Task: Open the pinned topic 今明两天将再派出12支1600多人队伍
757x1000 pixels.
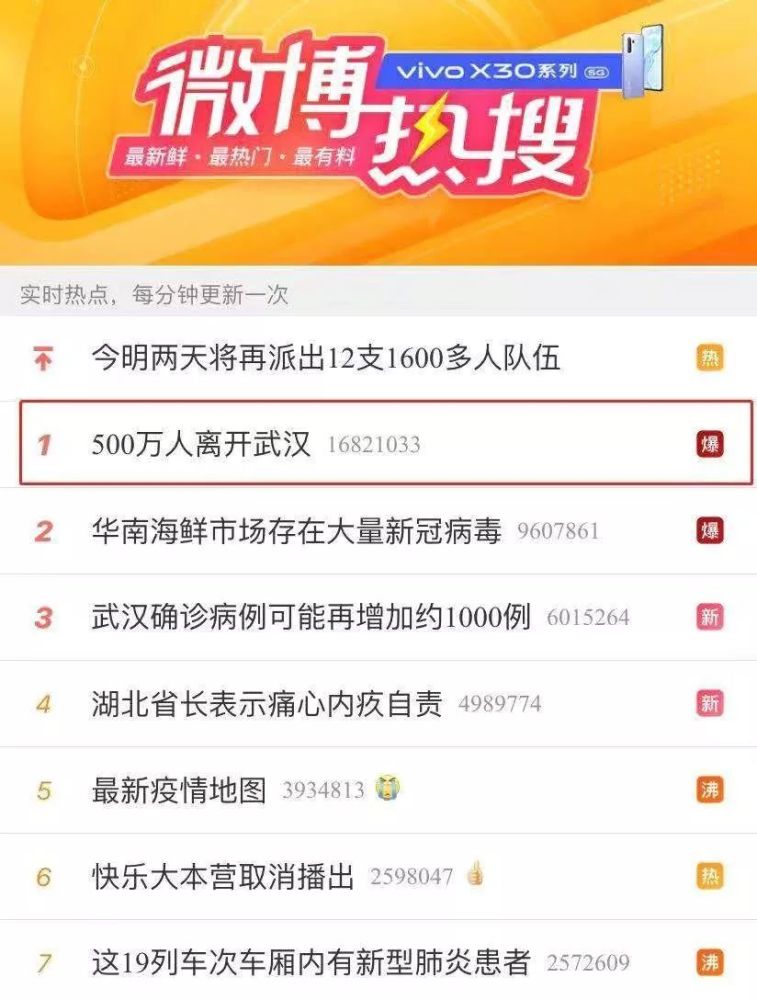Action: [x=325, y=358]
